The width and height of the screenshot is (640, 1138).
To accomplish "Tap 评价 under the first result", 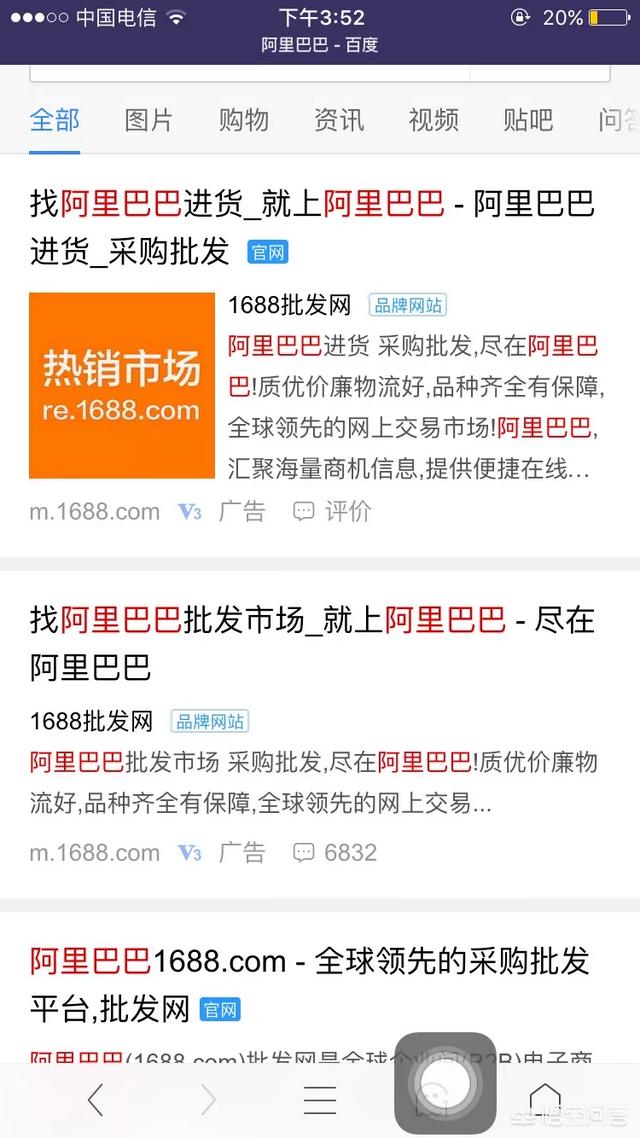I will click(333, 512).
